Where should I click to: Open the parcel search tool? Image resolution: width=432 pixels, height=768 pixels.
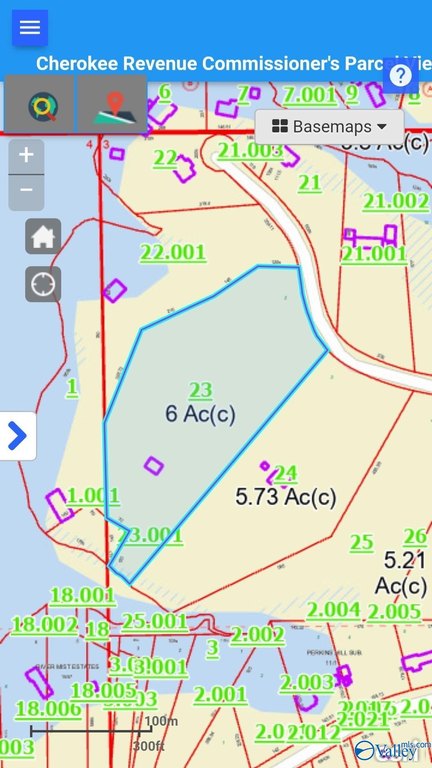pyautogui.click(x=40, y=104)
